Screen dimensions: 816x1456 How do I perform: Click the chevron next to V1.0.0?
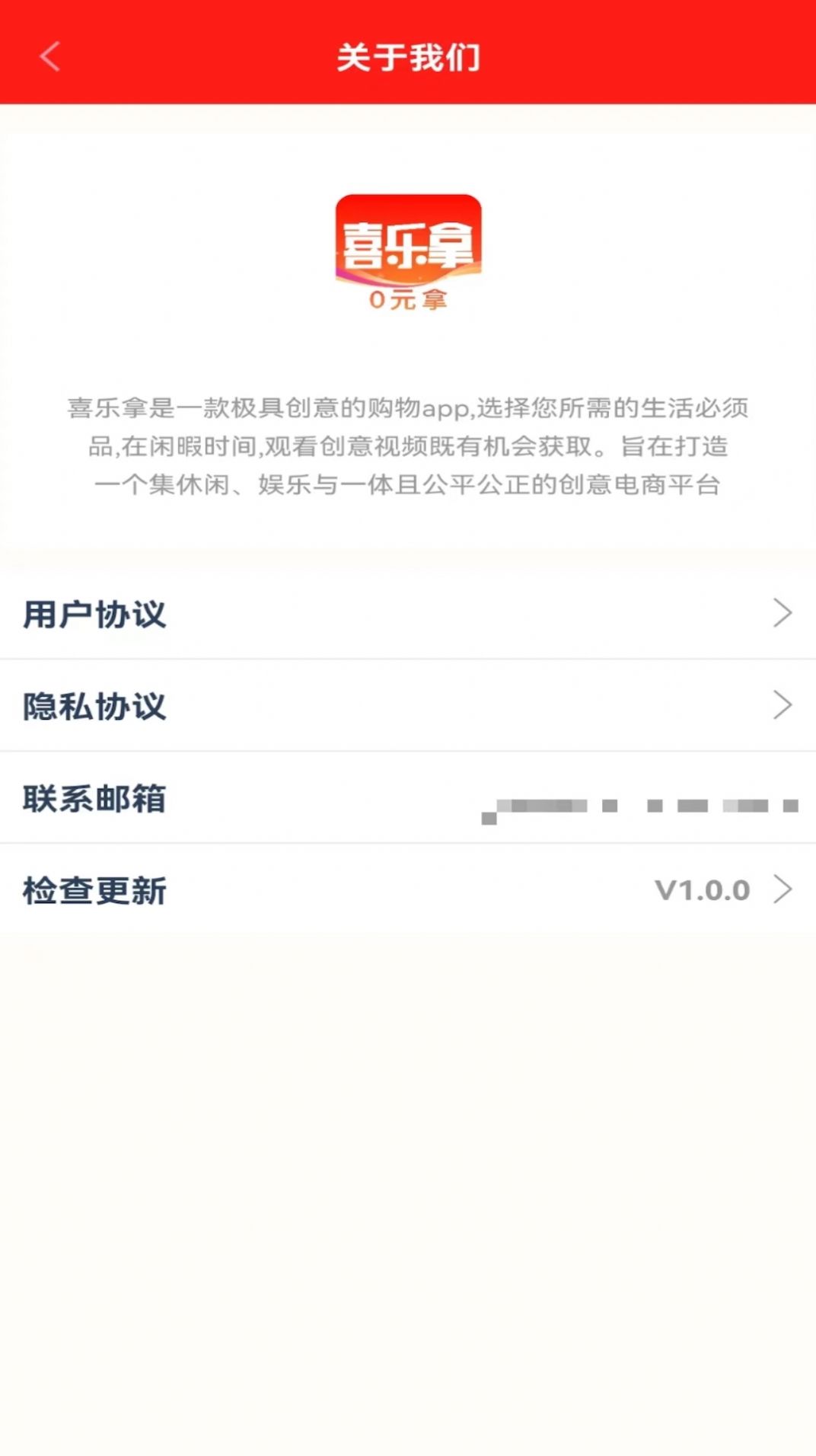coord(781,889)
